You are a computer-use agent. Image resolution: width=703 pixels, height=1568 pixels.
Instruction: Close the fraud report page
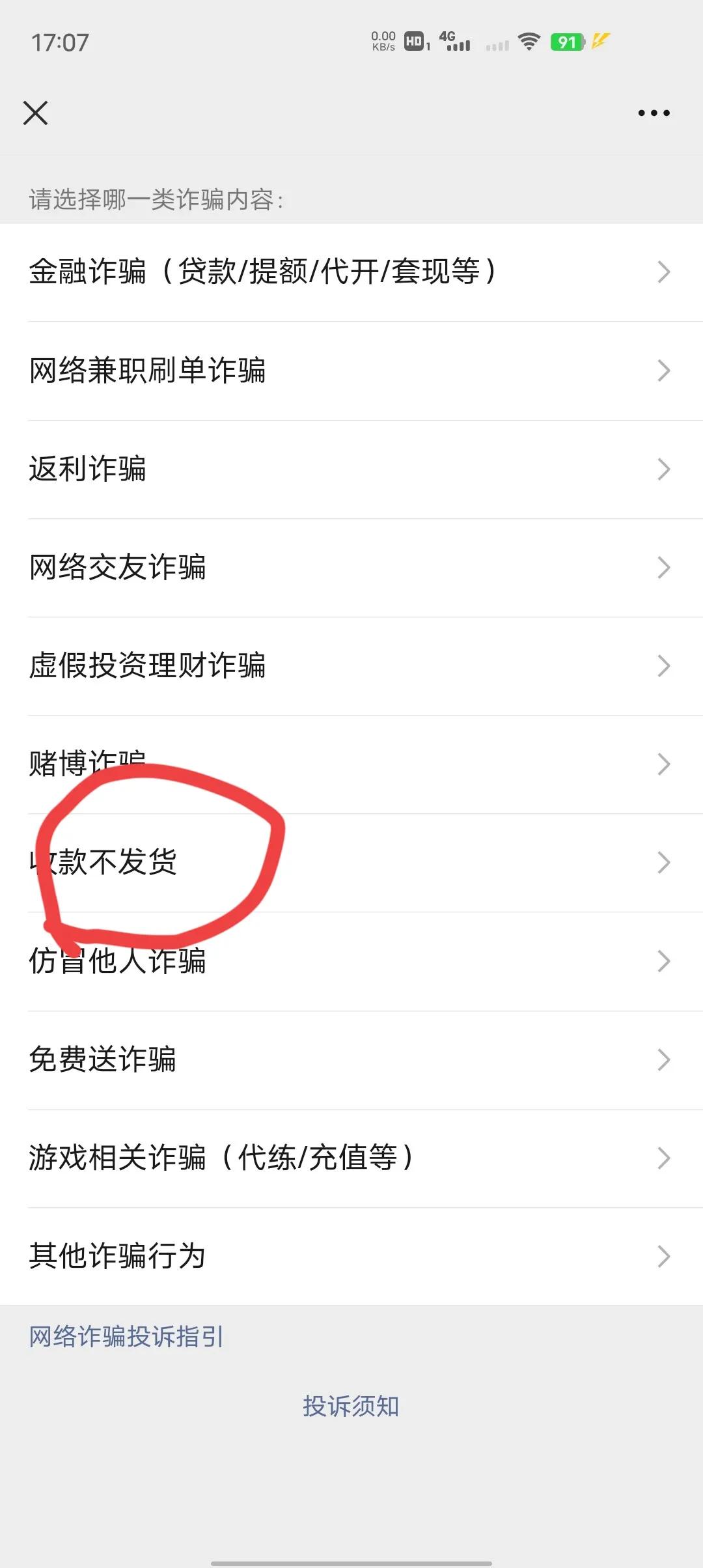[x=36, y=113]
